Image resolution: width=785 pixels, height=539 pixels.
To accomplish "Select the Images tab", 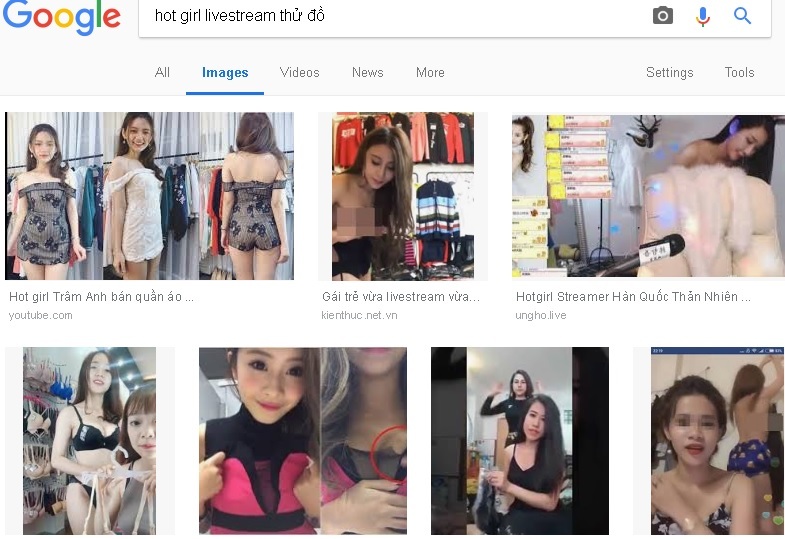I will [x=225, y=72].
